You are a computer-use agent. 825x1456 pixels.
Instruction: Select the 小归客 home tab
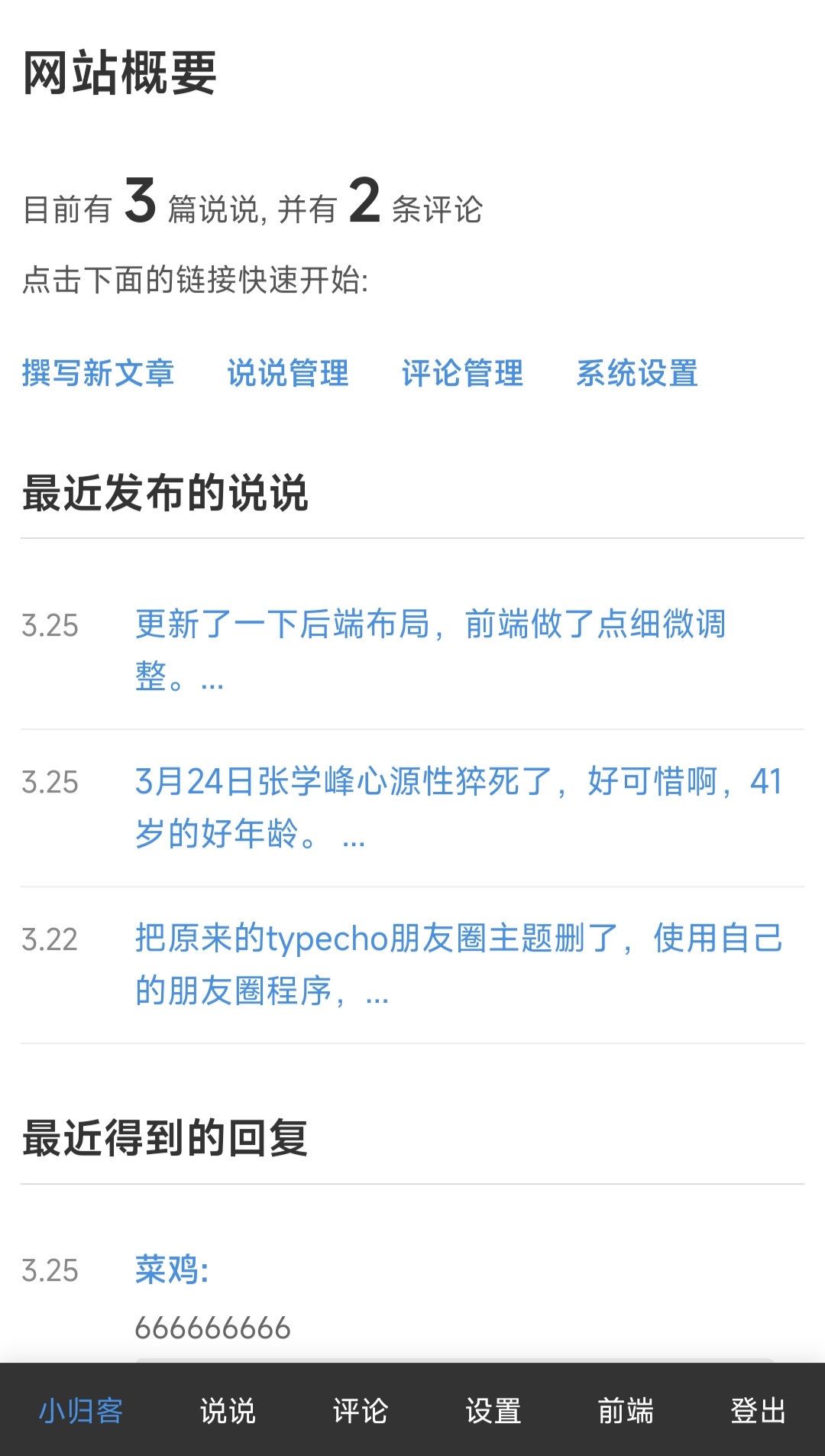pyautogui.click(x=79, y=1412)
